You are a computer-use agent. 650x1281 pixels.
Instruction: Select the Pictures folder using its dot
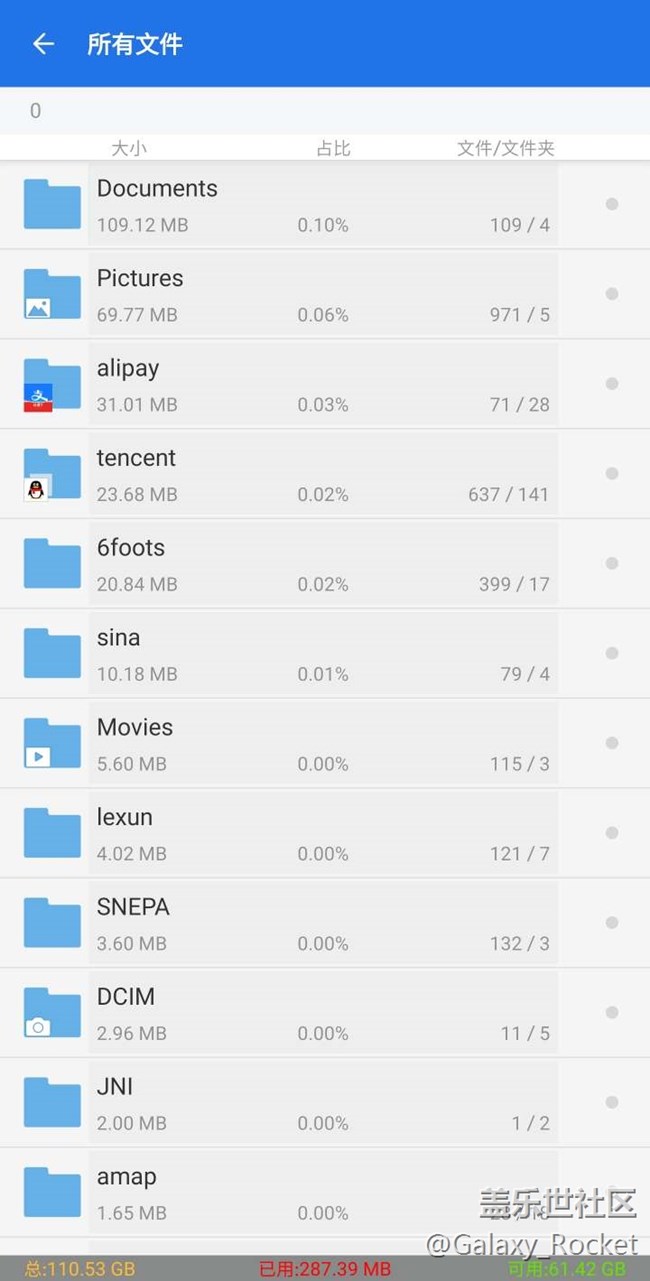click(612, 294)
